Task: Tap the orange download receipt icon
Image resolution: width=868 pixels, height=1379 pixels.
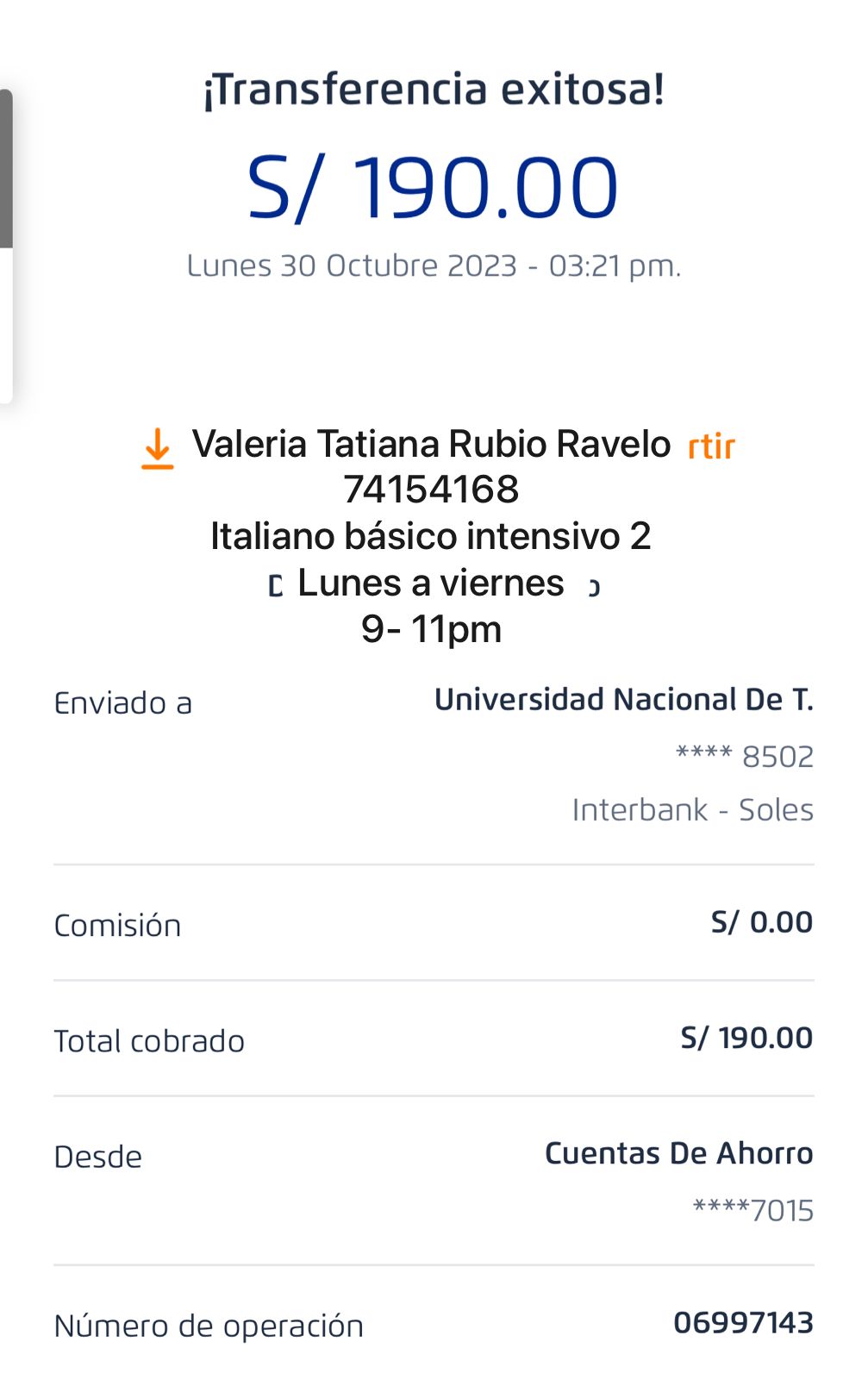Action: (x=158, y=449)
